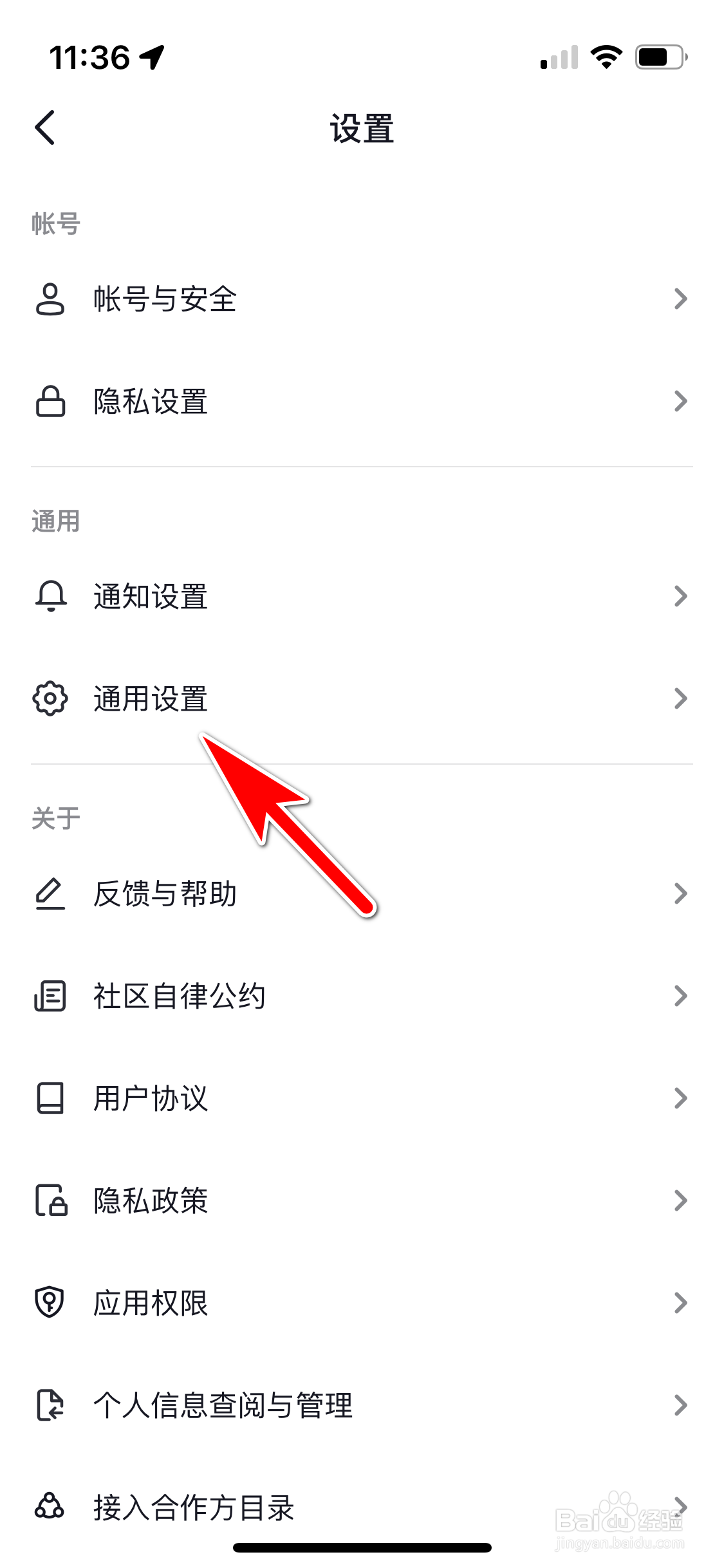This screenshot has width=724, height=1568.
Task: Click the export icon beside 个人信息查阅与管理
Action: tap(51, 1405)
